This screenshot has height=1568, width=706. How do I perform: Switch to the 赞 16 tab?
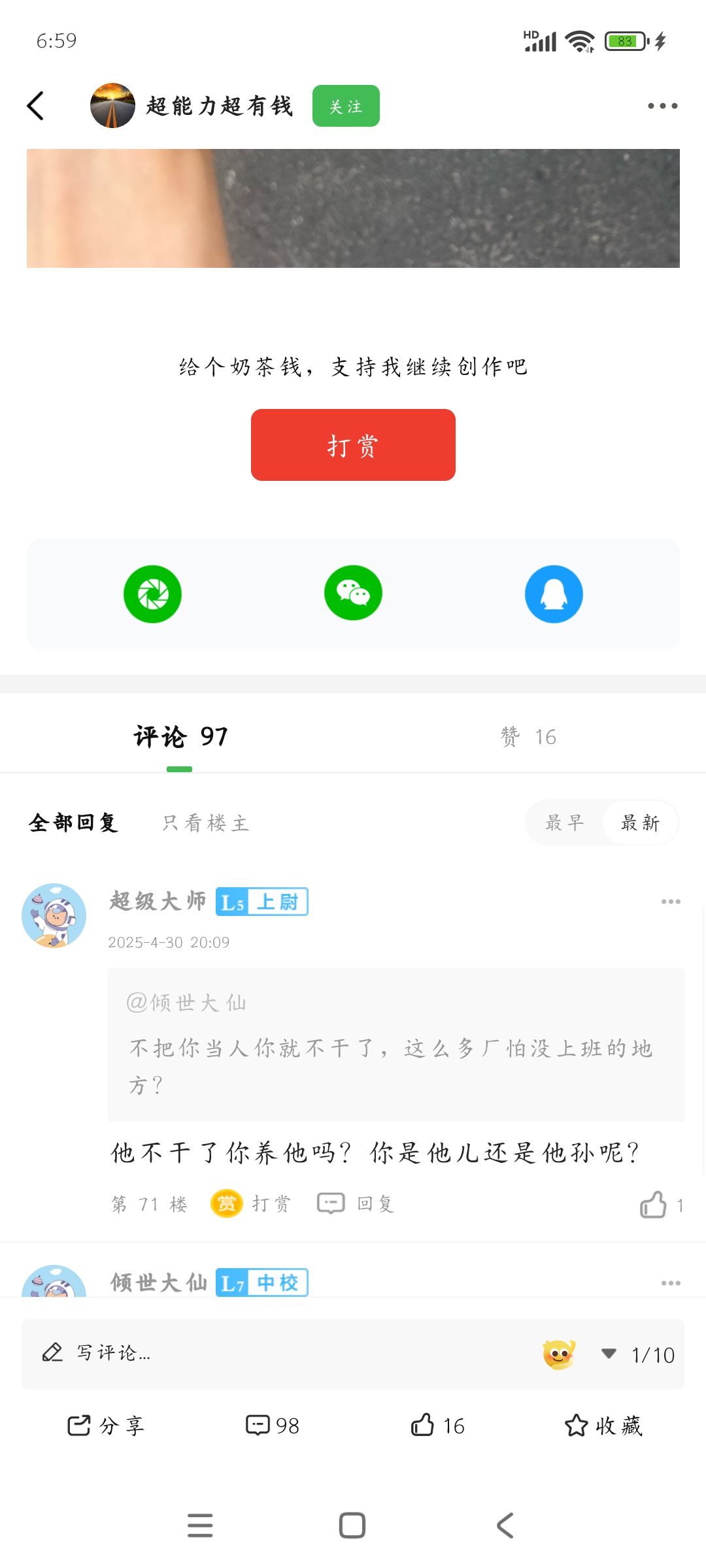528,737
